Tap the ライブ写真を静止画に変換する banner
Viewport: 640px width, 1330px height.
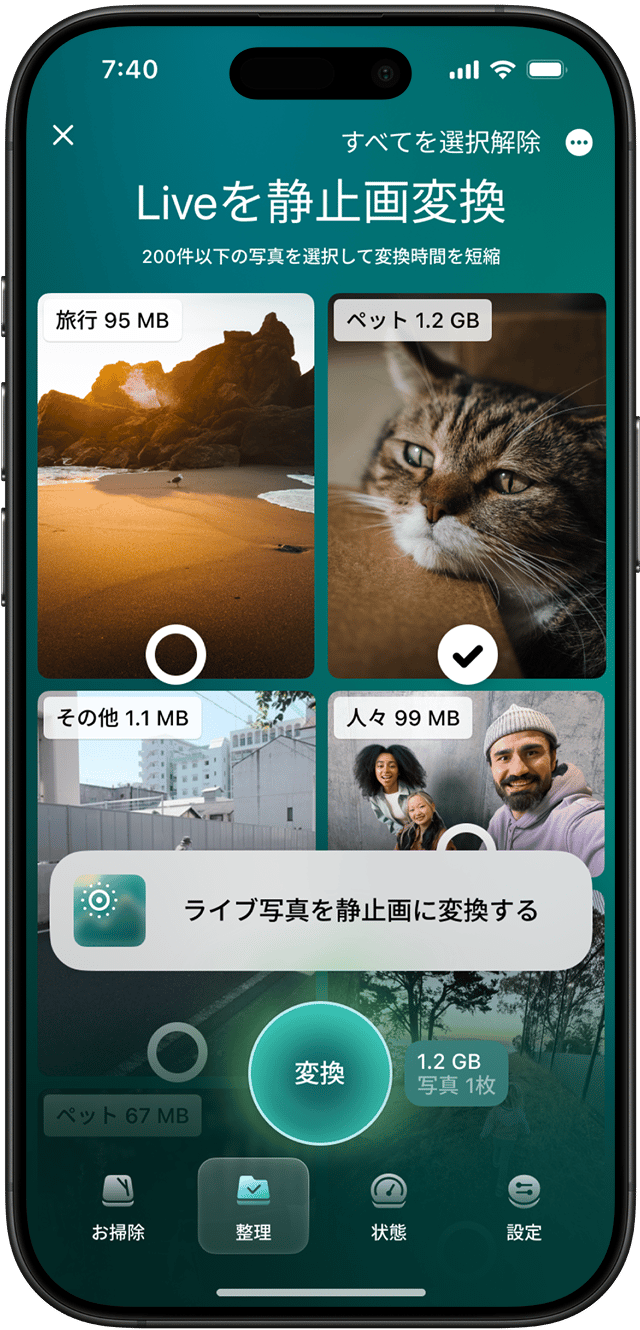pos(320,911)
